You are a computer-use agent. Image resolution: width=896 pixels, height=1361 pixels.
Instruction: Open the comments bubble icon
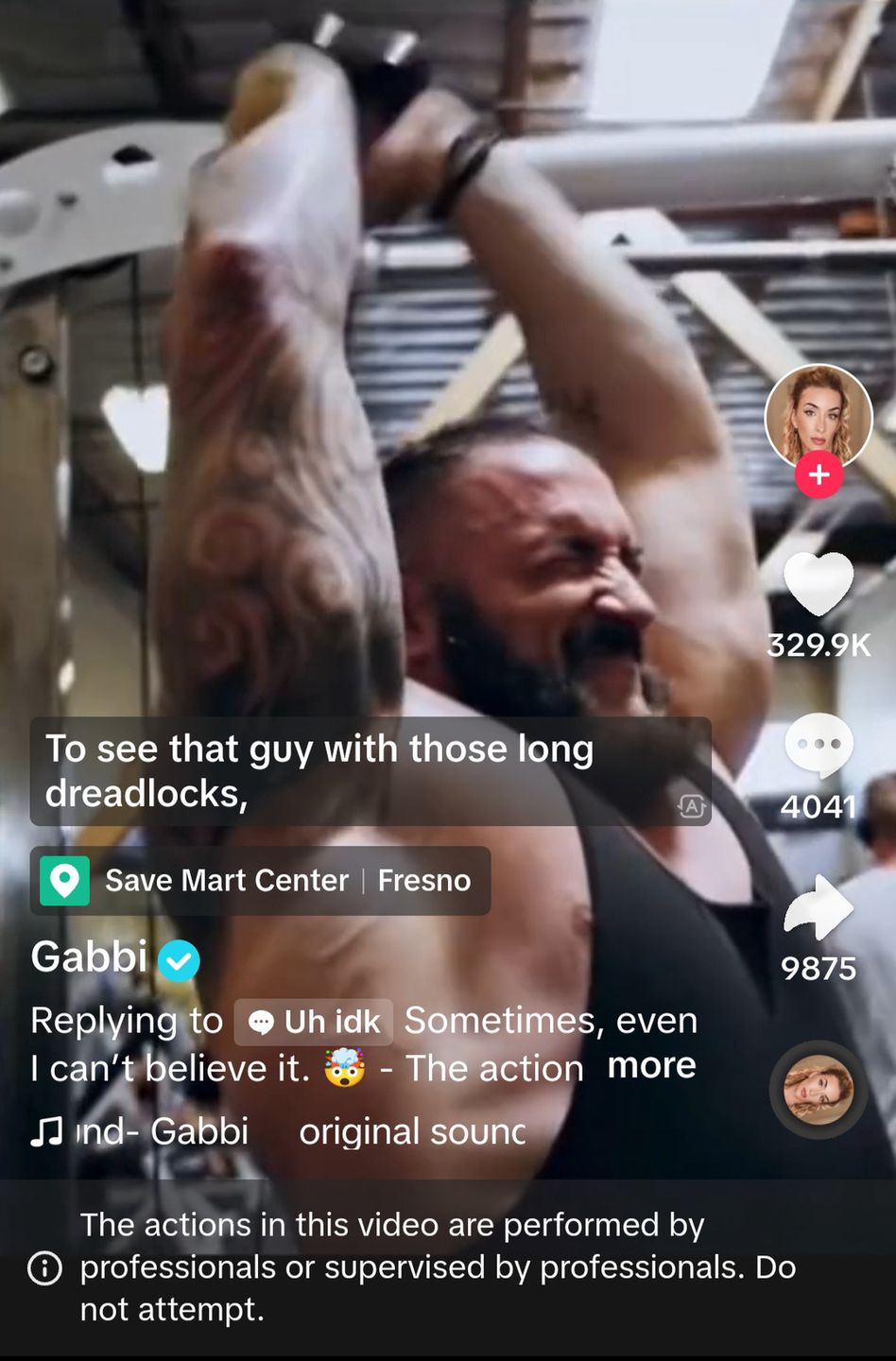(x=818, y=746)
